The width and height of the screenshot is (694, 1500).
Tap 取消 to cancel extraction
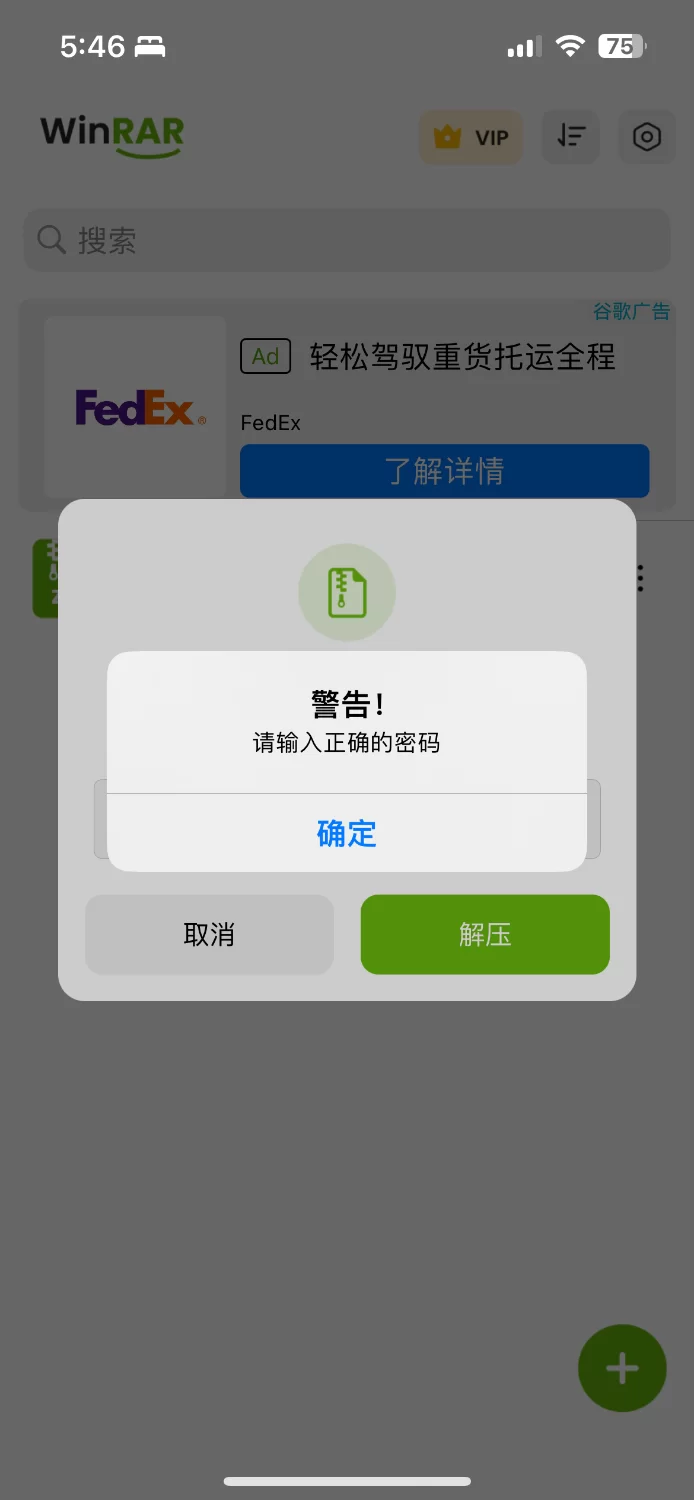(209, 935)
